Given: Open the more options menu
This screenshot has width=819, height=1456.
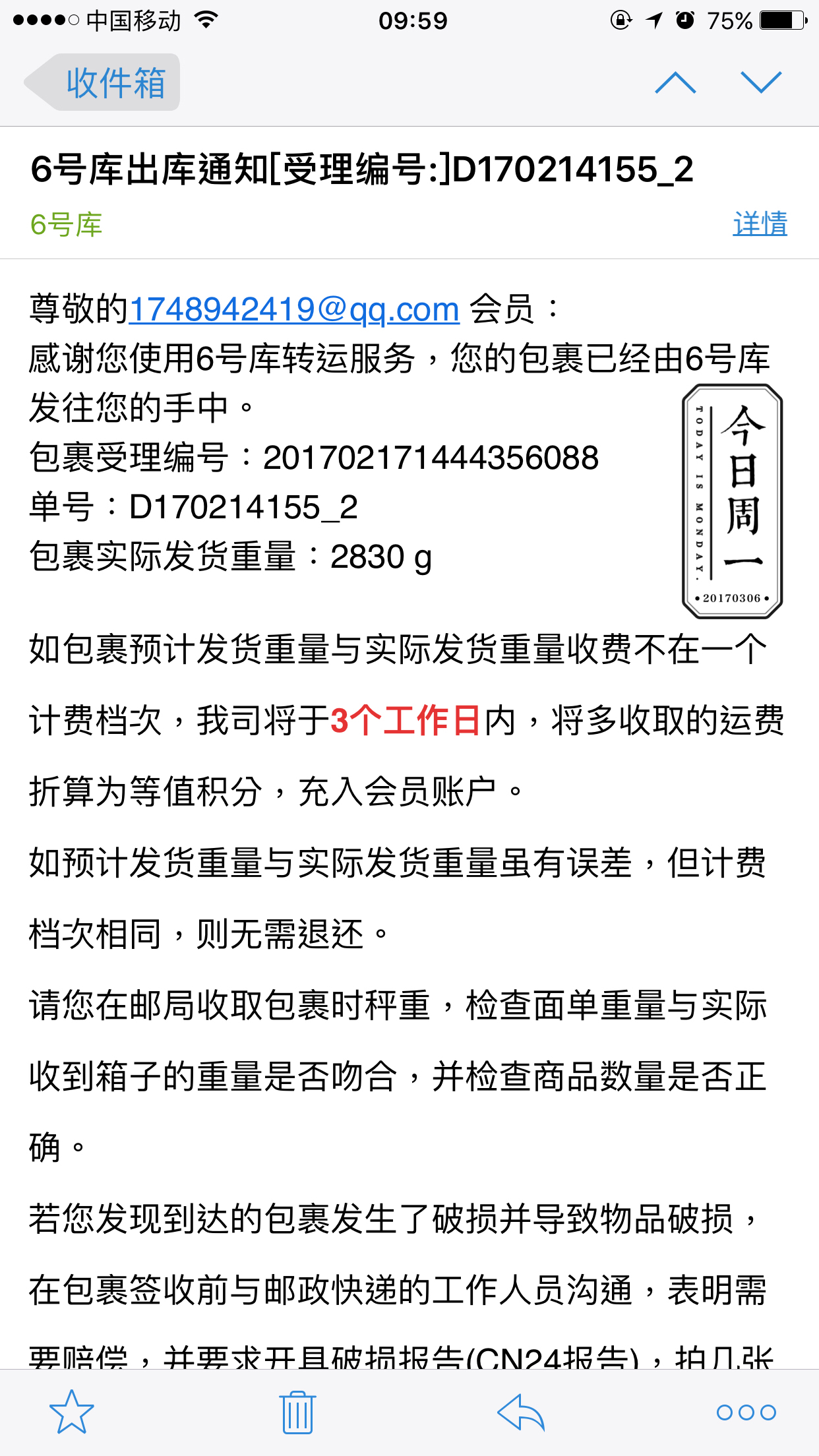Looking at the screenshot, I should pos(746,1412).
